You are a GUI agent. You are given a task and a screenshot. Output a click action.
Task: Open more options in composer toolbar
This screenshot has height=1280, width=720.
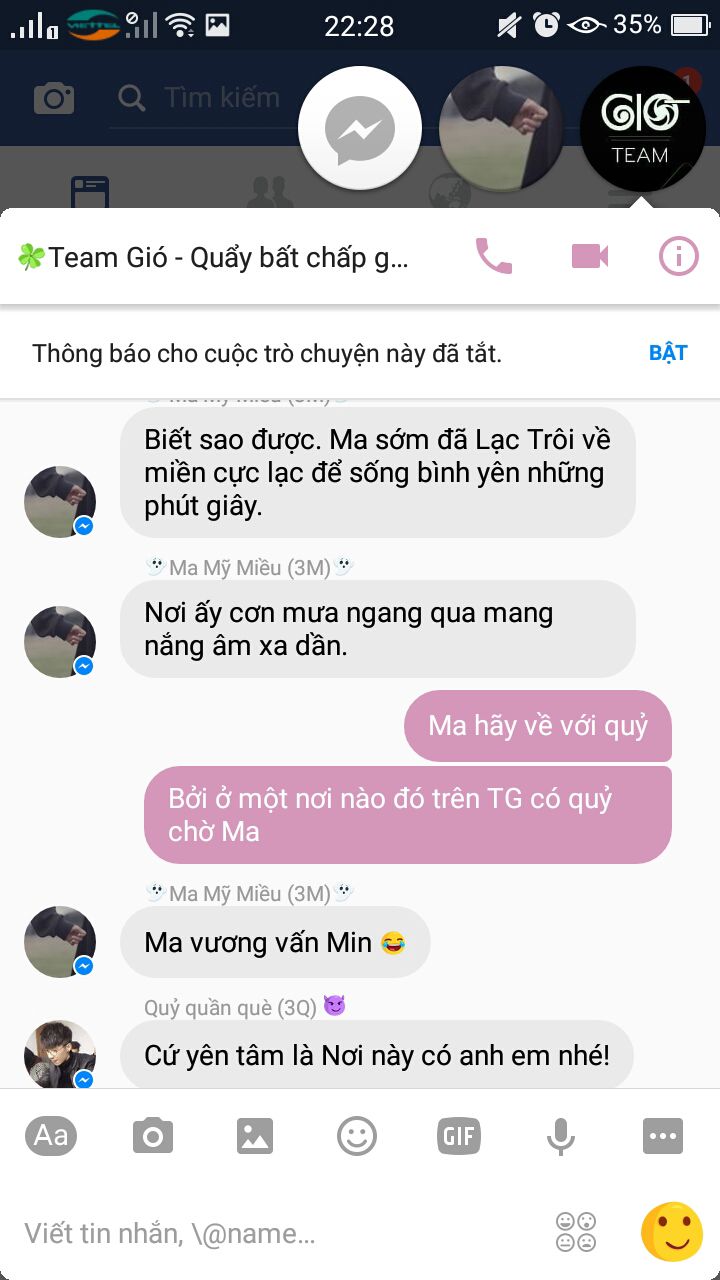click(663, 1136)
